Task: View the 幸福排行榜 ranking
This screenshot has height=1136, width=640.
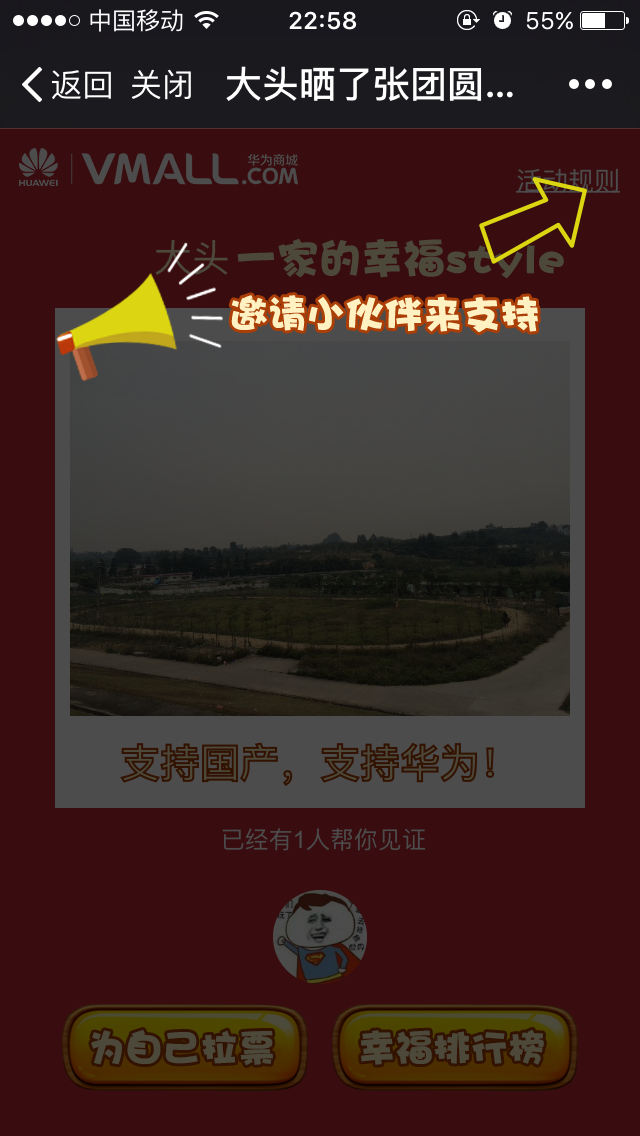Action: [x=455, y=1047]
